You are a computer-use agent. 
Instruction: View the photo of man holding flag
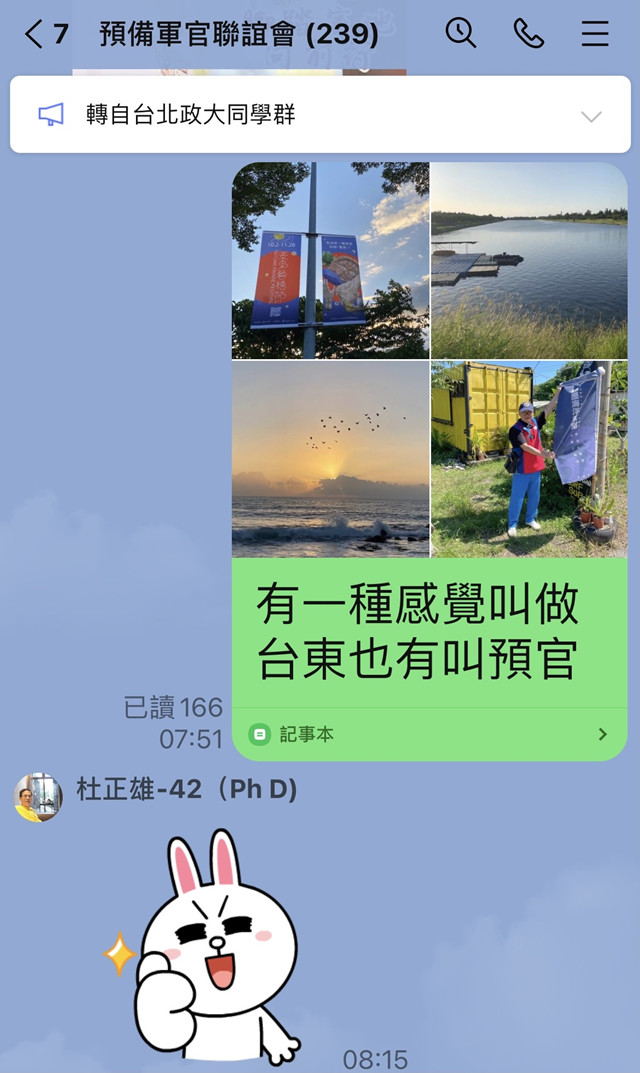coord(529,459)
